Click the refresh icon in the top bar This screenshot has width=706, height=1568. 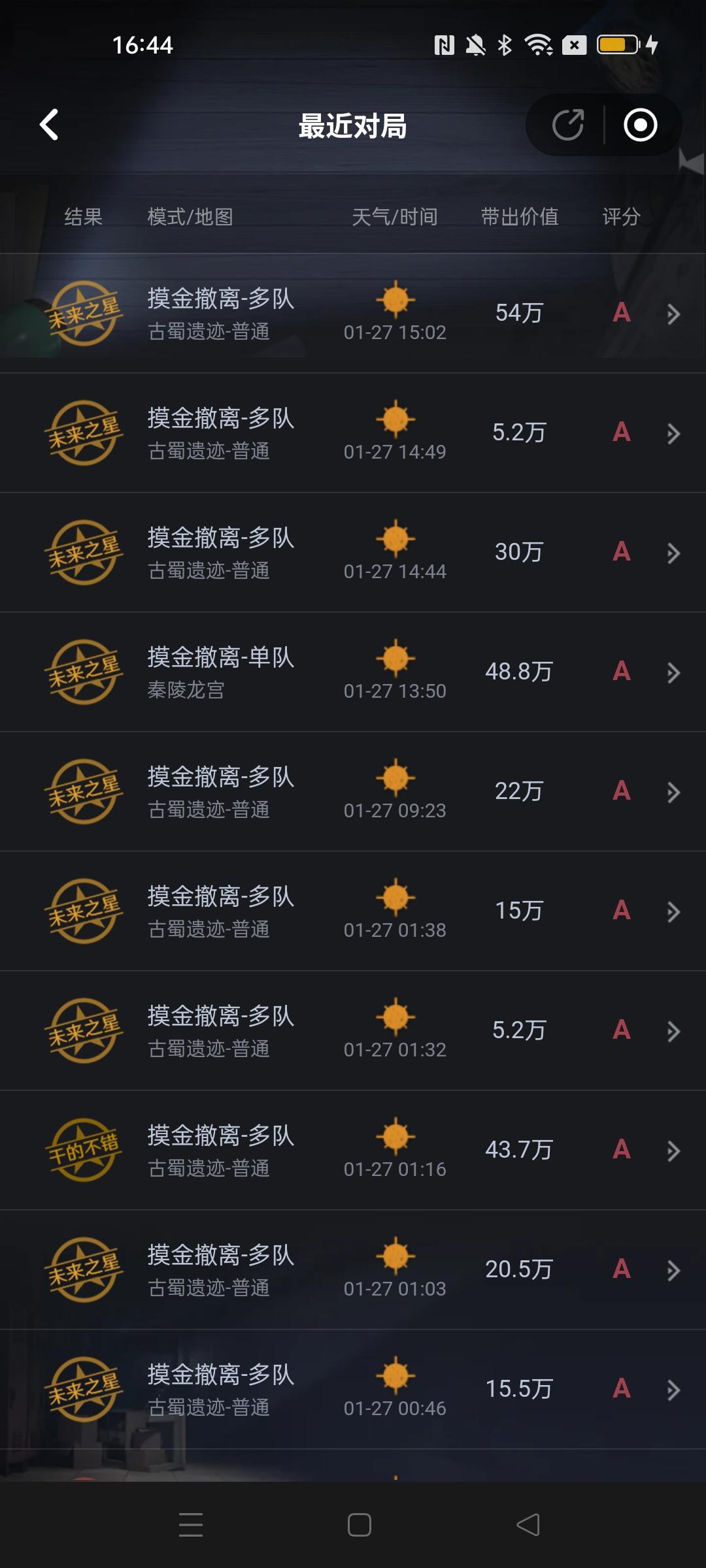click(x=567, y=124)
